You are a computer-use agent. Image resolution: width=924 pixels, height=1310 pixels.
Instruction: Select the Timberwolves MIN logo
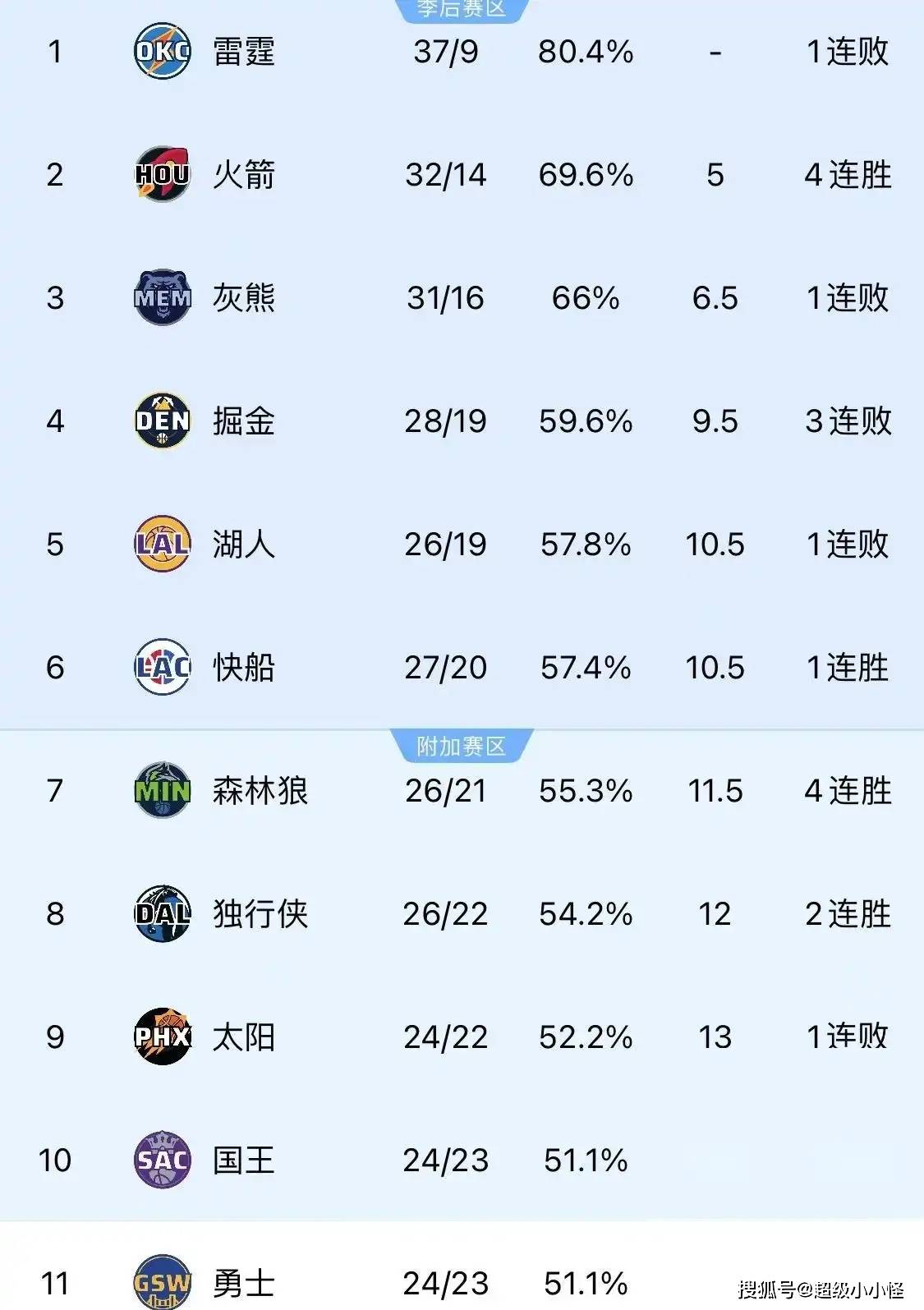162,791
